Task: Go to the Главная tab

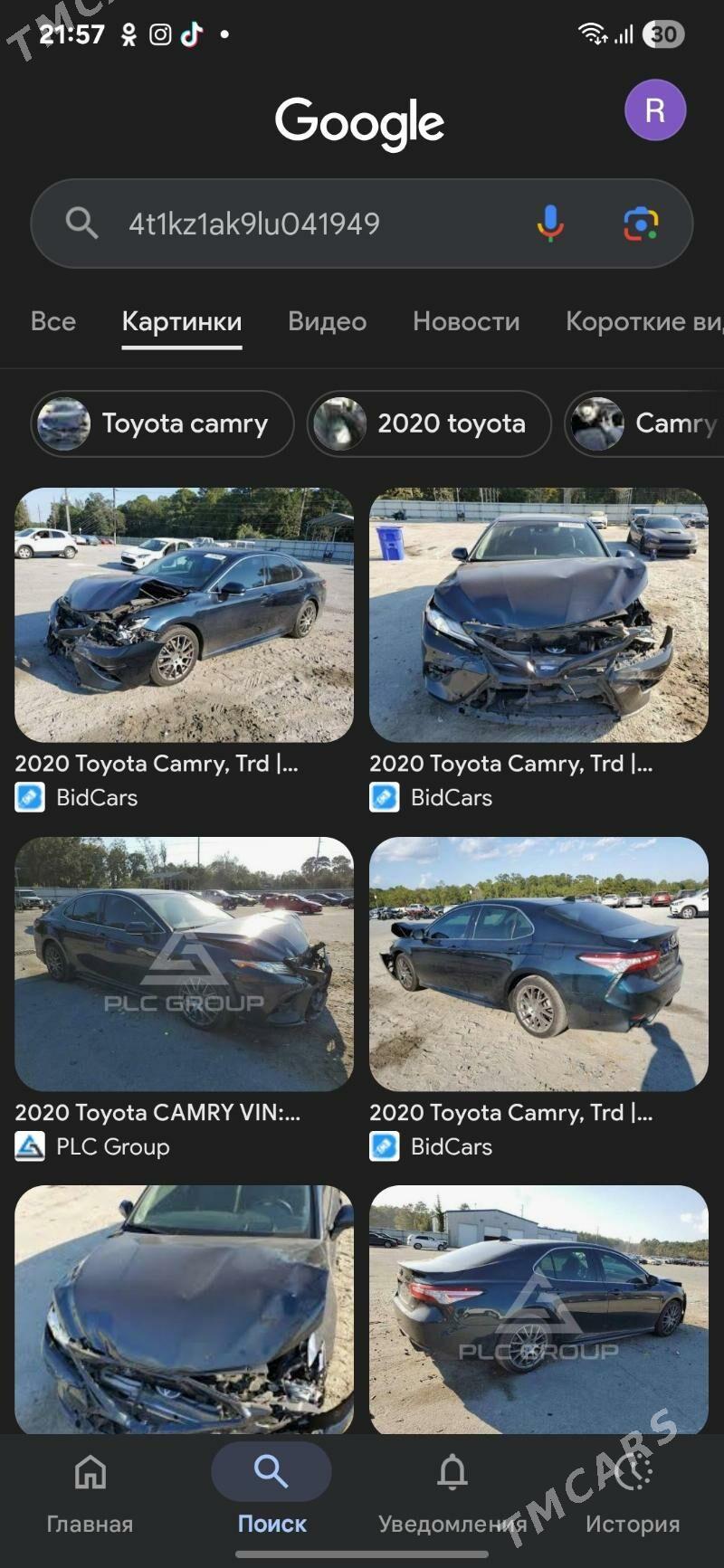Action: click(90, 1494)
